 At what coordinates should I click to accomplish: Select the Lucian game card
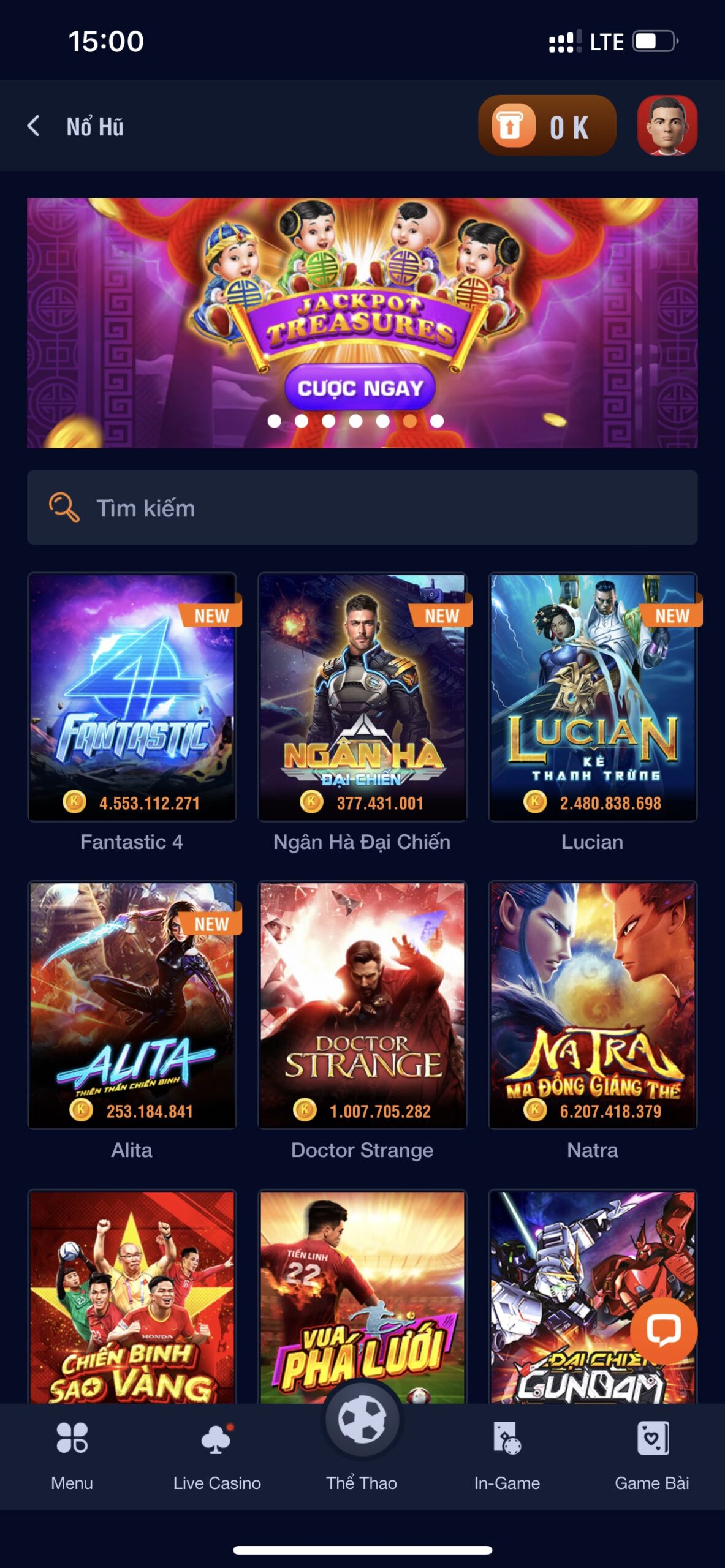592,697
